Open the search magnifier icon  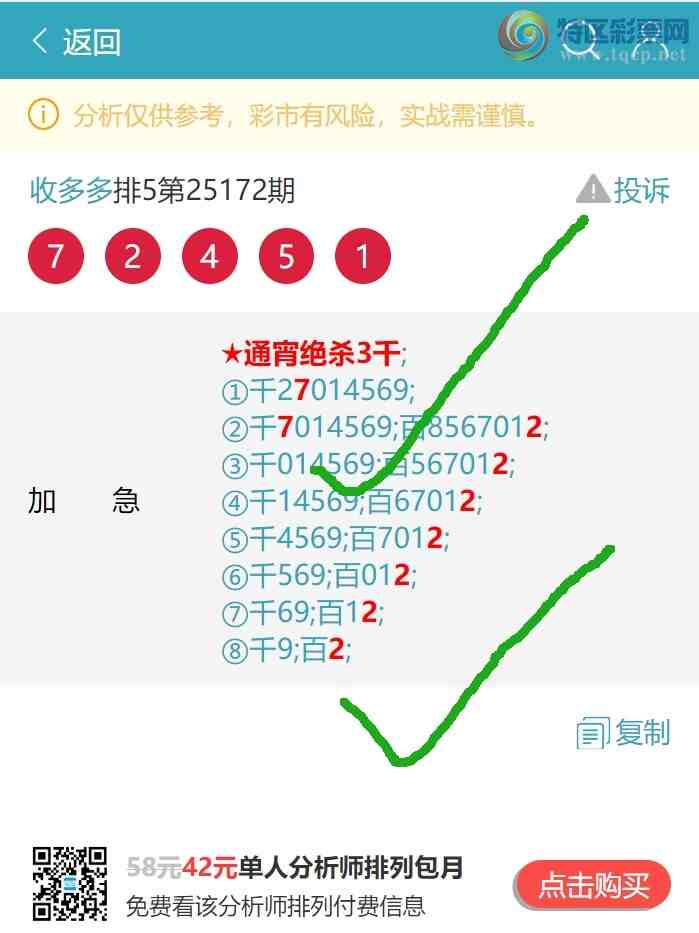coord(578,39)
